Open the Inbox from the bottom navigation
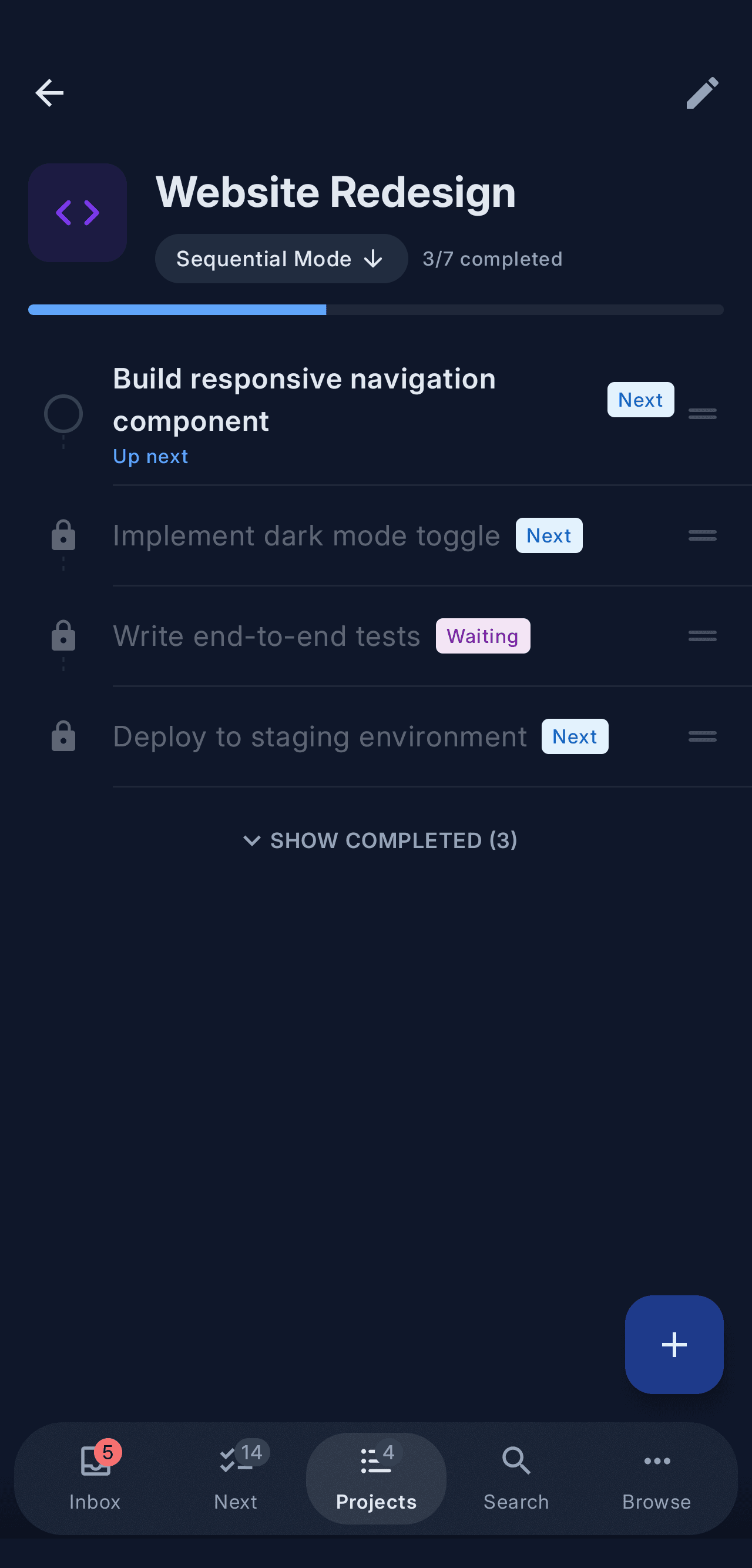The image size is (752, 1568). click(95, 1479)
